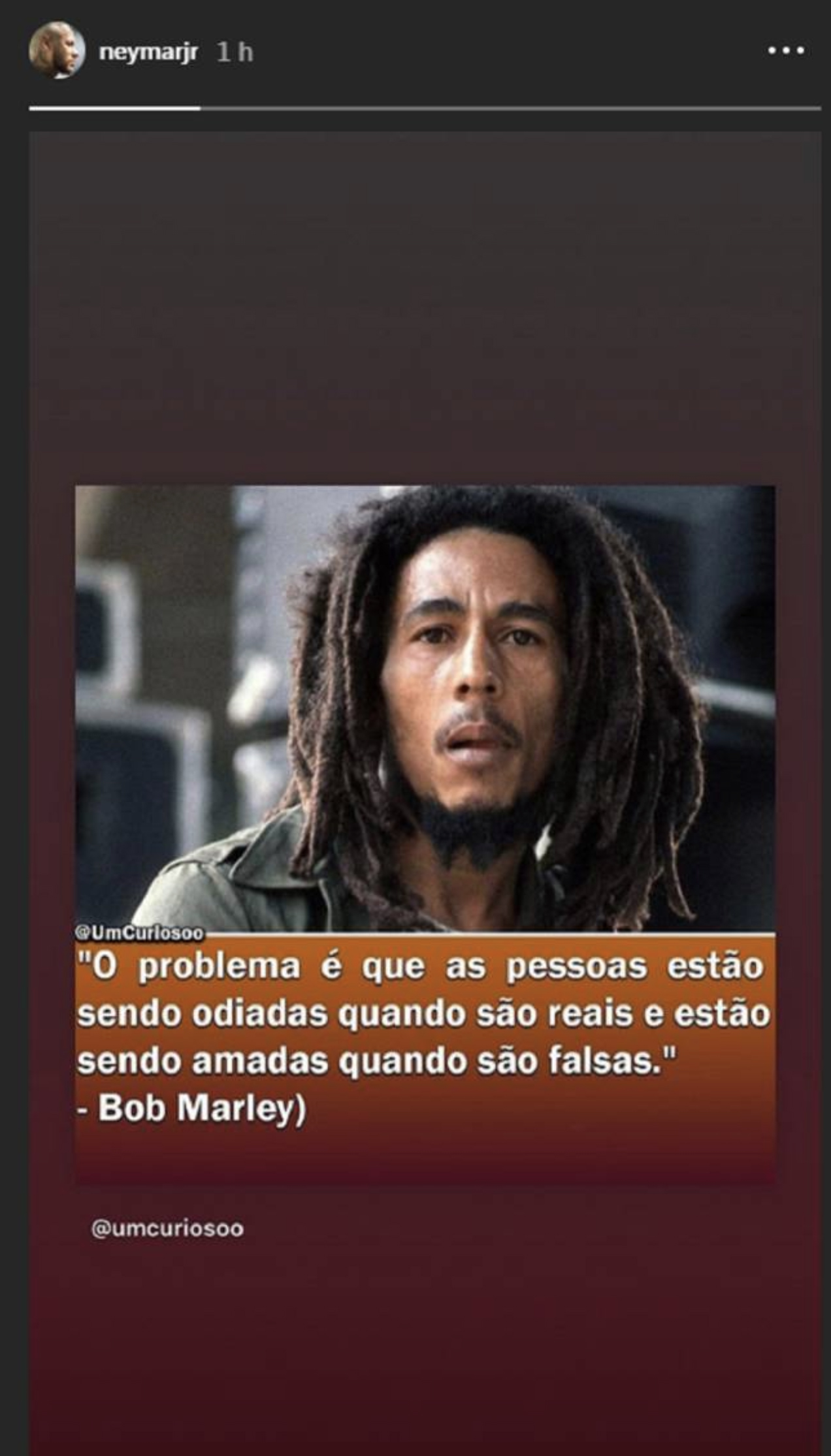Open the @umcuriosoo mention
831x1456 pixels.
pyautogui.click(x=168, y=1229)
